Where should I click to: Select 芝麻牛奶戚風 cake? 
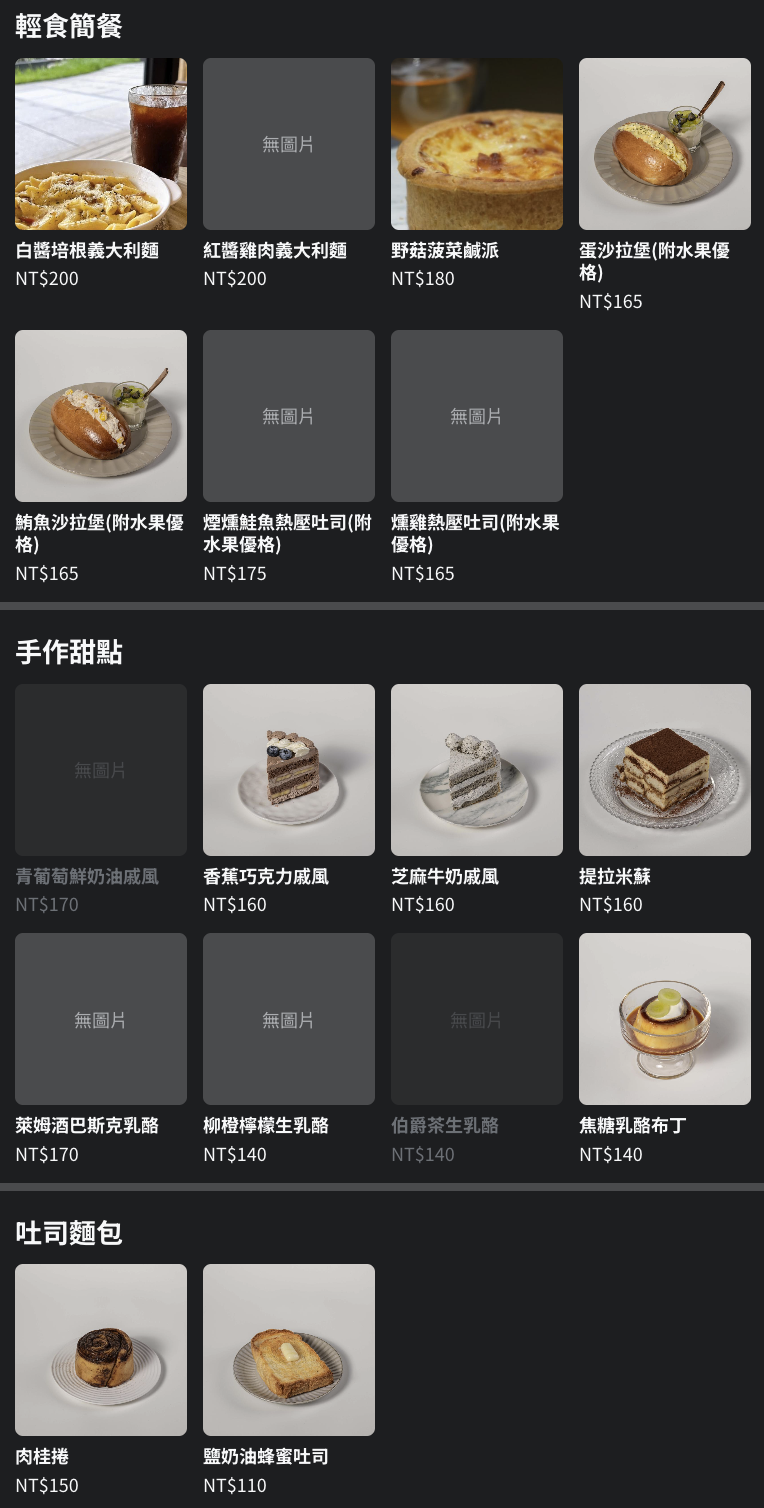pyautogui.click(x=477, y=770)
